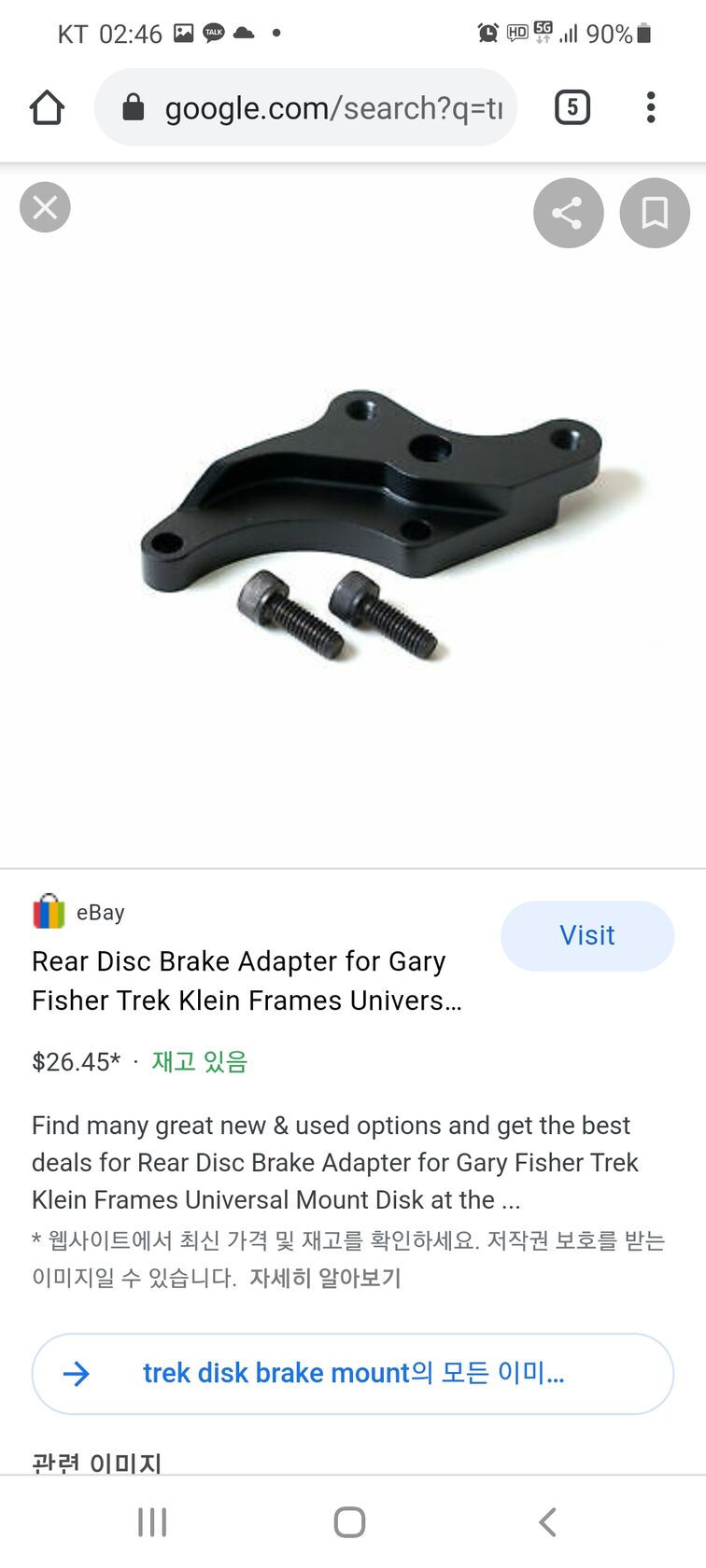Open Chrome home page icon
Viewport: 706px width, 1568px height.
click(x=47, y=108)
